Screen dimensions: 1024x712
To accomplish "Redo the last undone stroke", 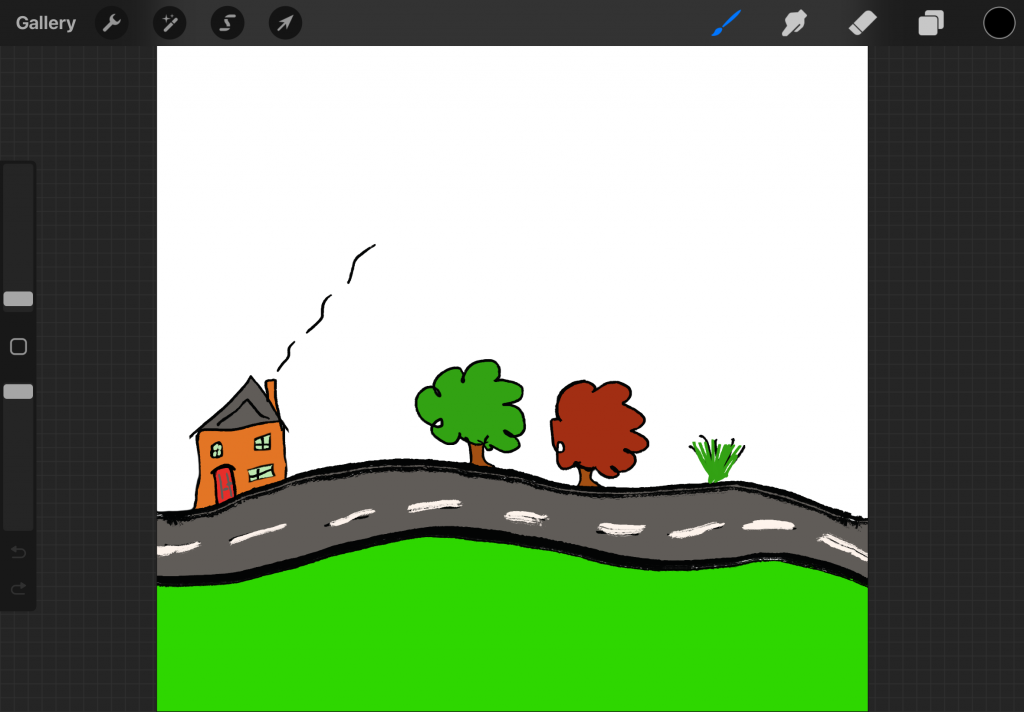I will [x=18, y=589].
